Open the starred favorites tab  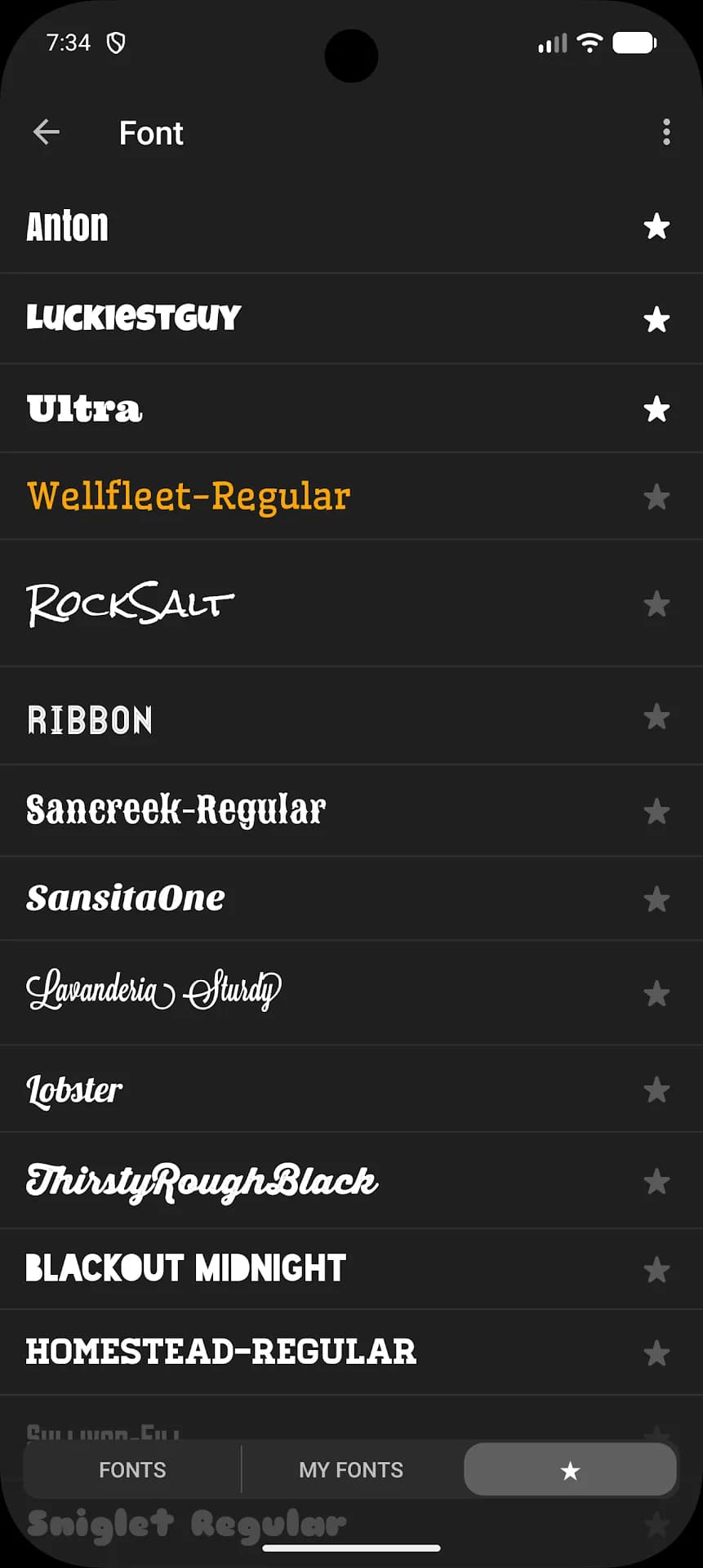570,1469
